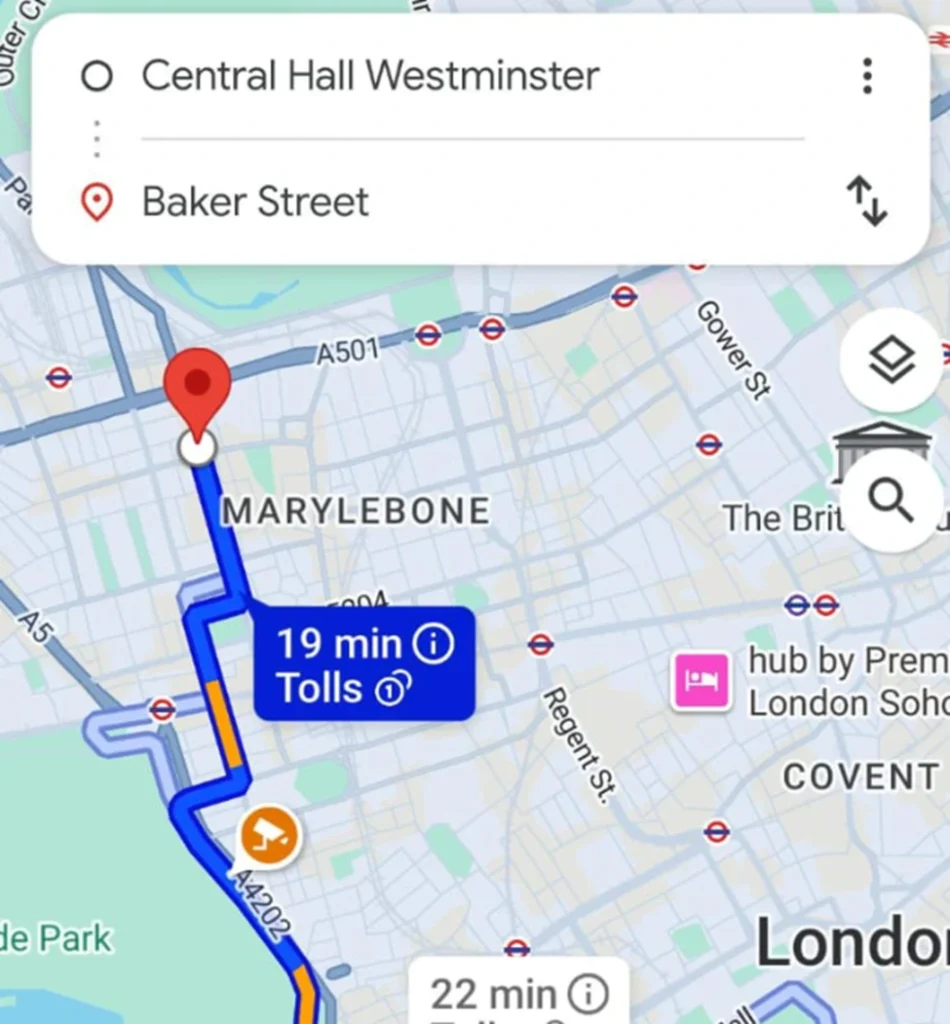Open the map layers selector

(x=890, y=361)
